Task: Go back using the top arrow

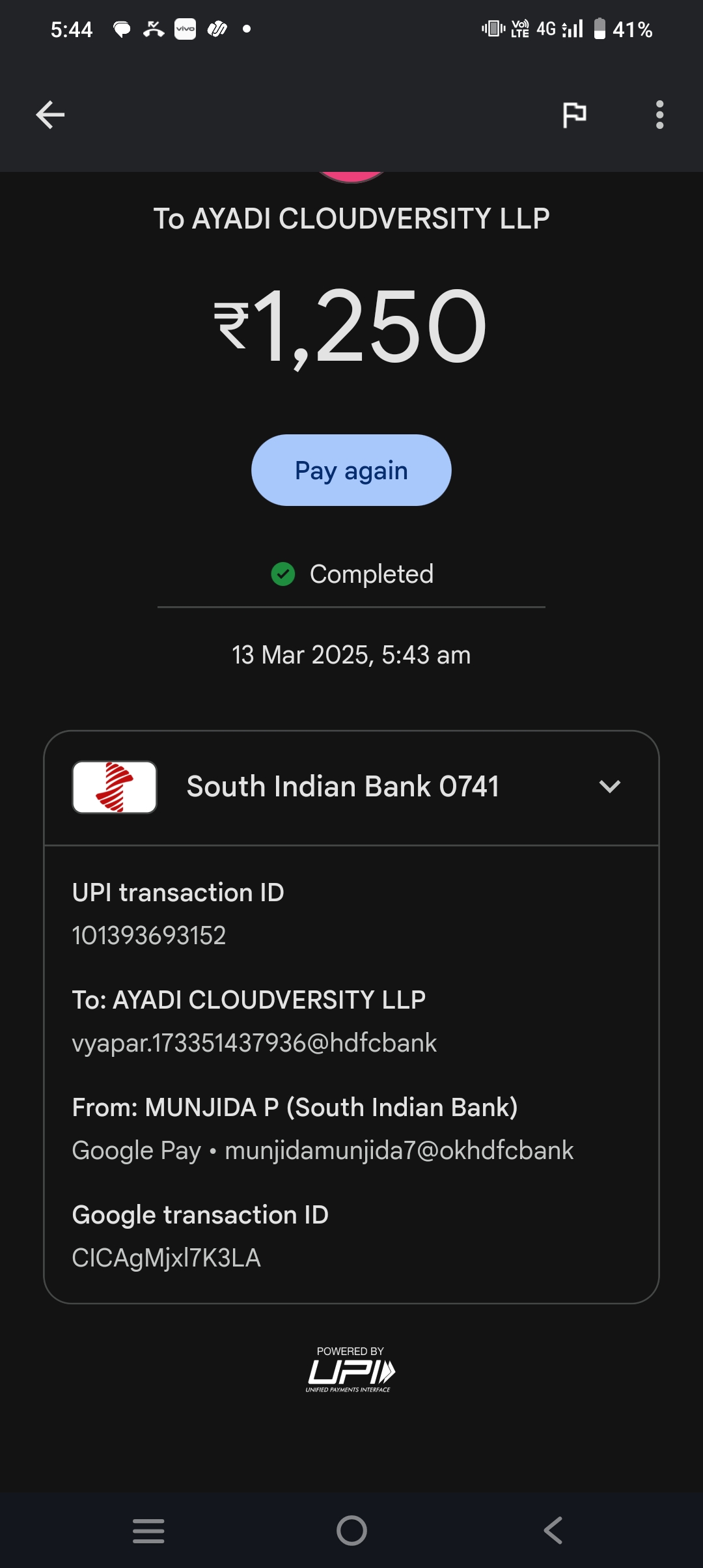Action: coord(50,115)
